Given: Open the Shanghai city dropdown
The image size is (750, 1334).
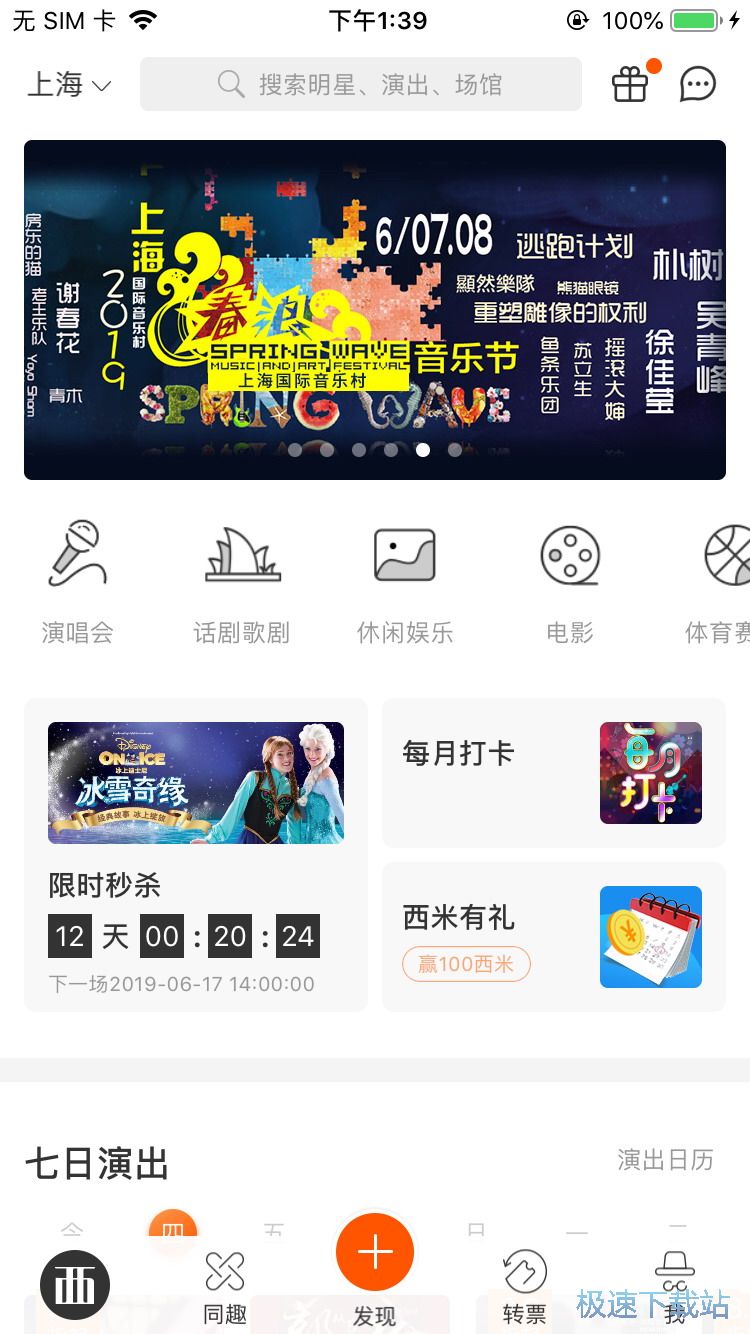Looking at the screenshot, I should (68, 85).
